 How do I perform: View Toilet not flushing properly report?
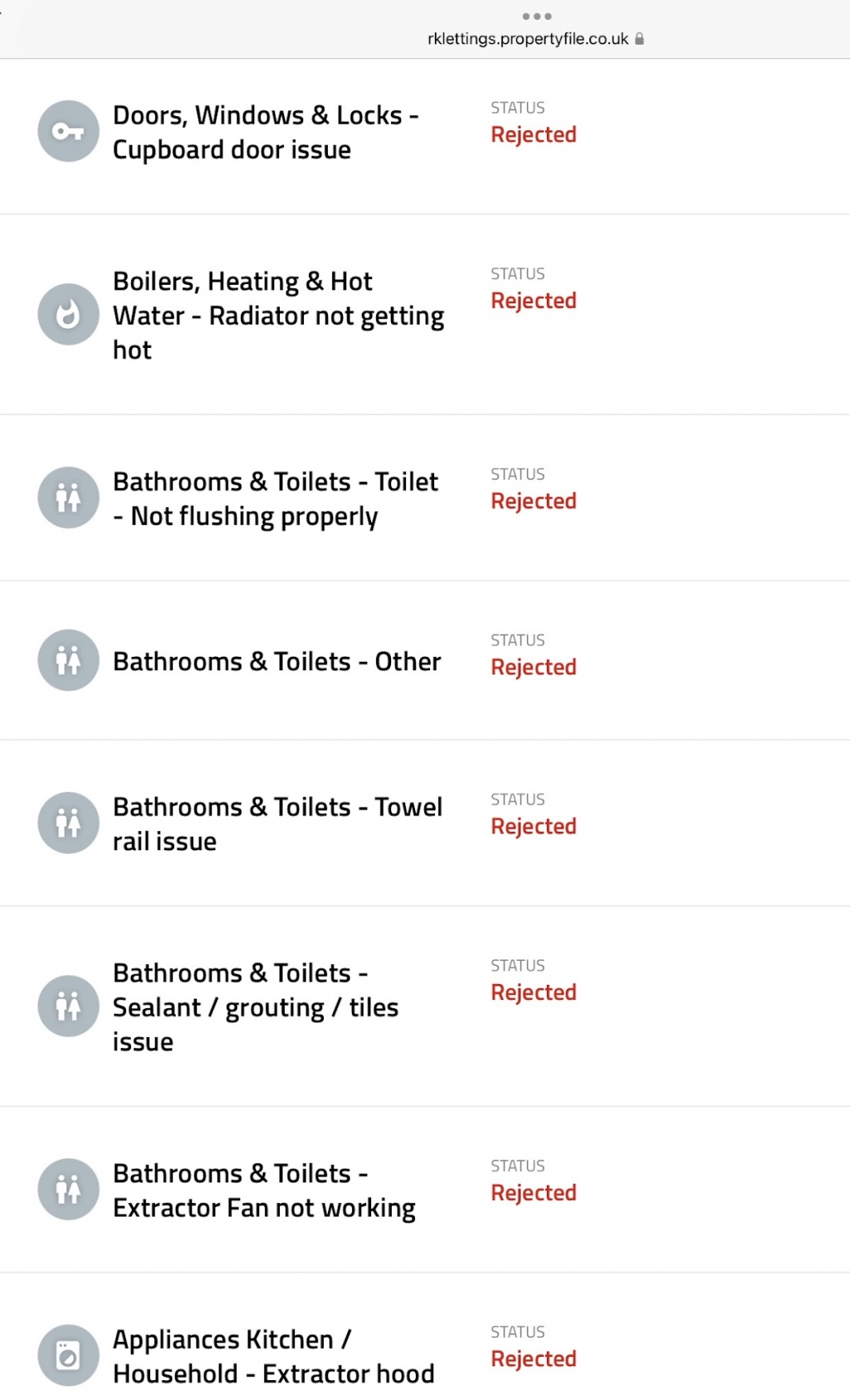click(276, 499)
